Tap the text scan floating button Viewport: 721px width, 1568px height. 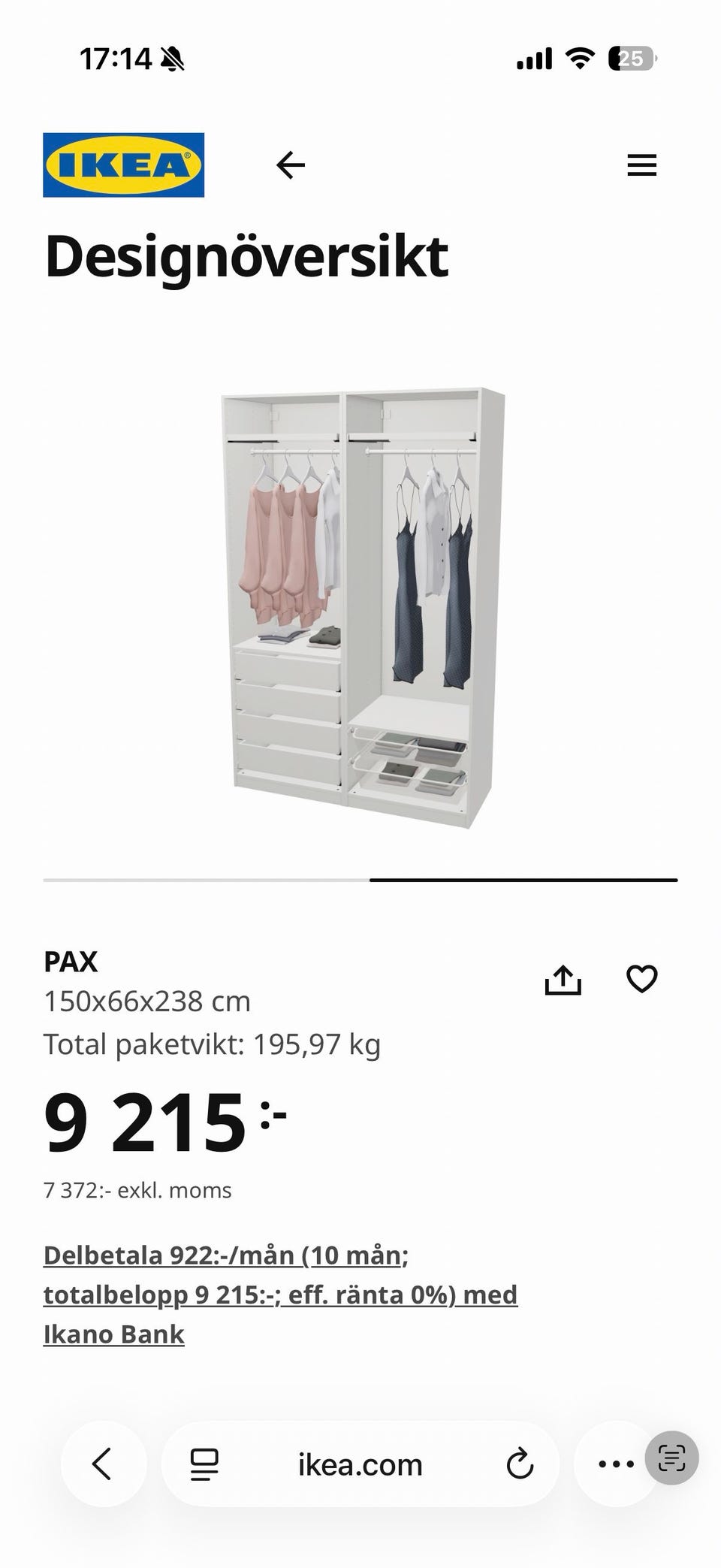[x=671, y=1458]
